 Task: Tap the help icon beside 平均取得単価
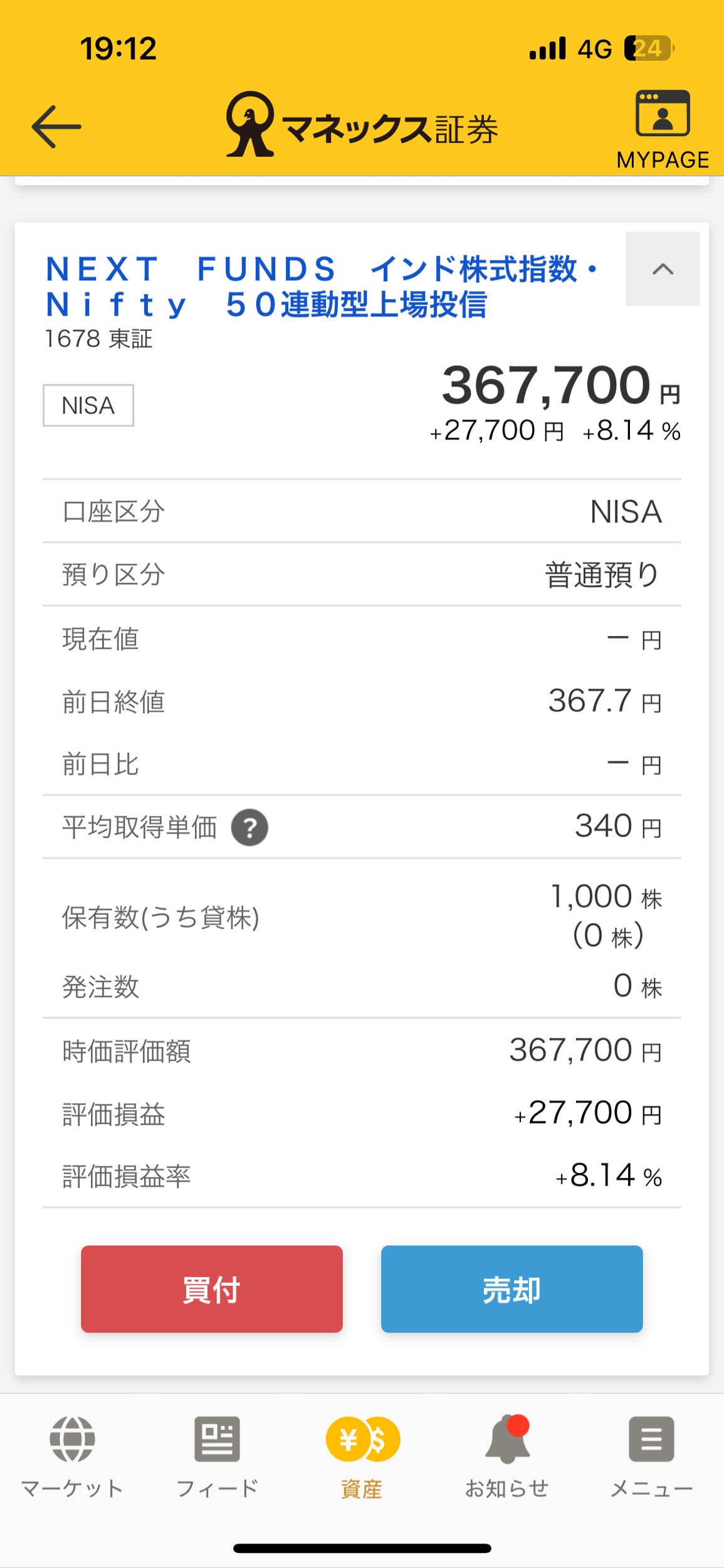[x=250, y=827]
